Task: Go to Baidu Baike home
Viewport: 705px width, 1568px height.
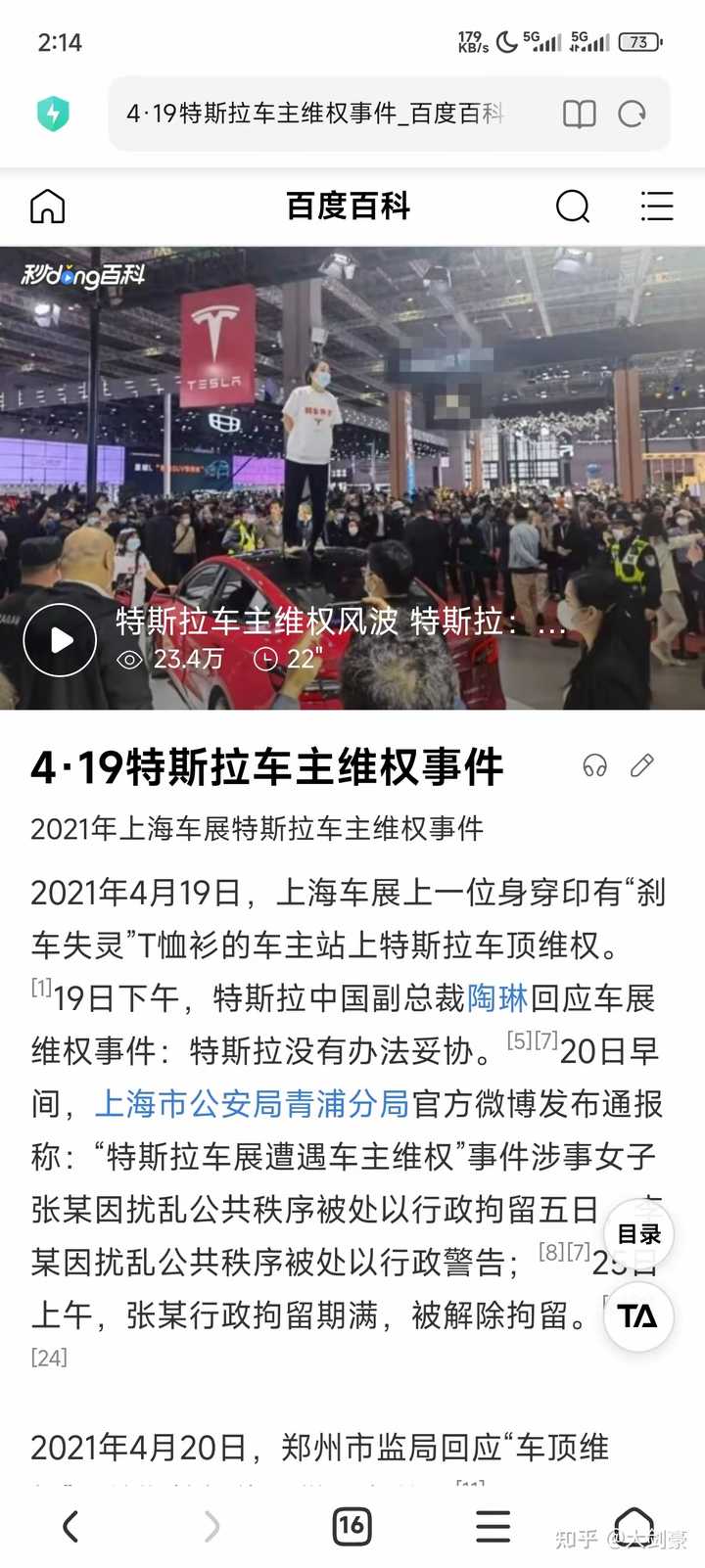Action: click(47, 207)
